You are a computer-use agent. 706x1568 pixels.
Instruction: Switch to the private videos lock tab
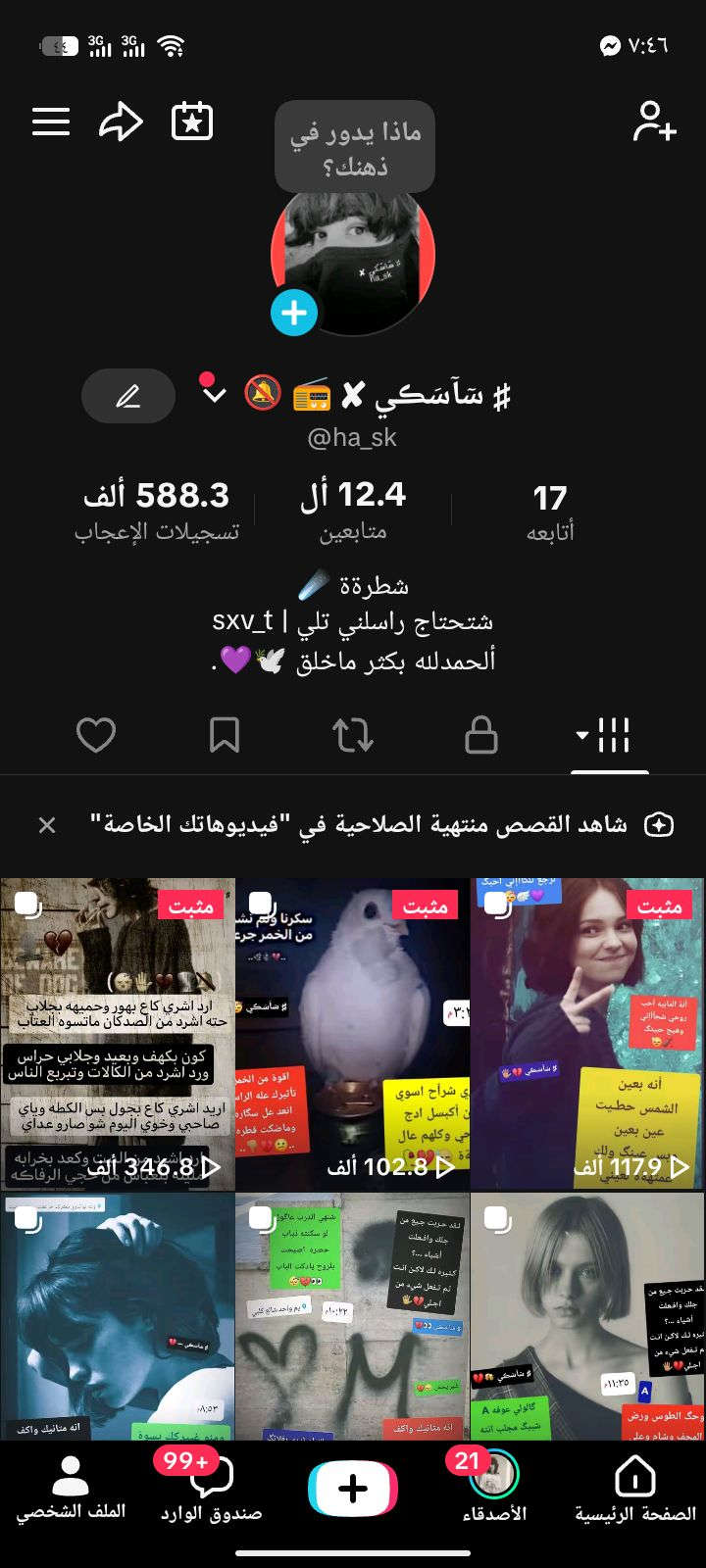480,735
